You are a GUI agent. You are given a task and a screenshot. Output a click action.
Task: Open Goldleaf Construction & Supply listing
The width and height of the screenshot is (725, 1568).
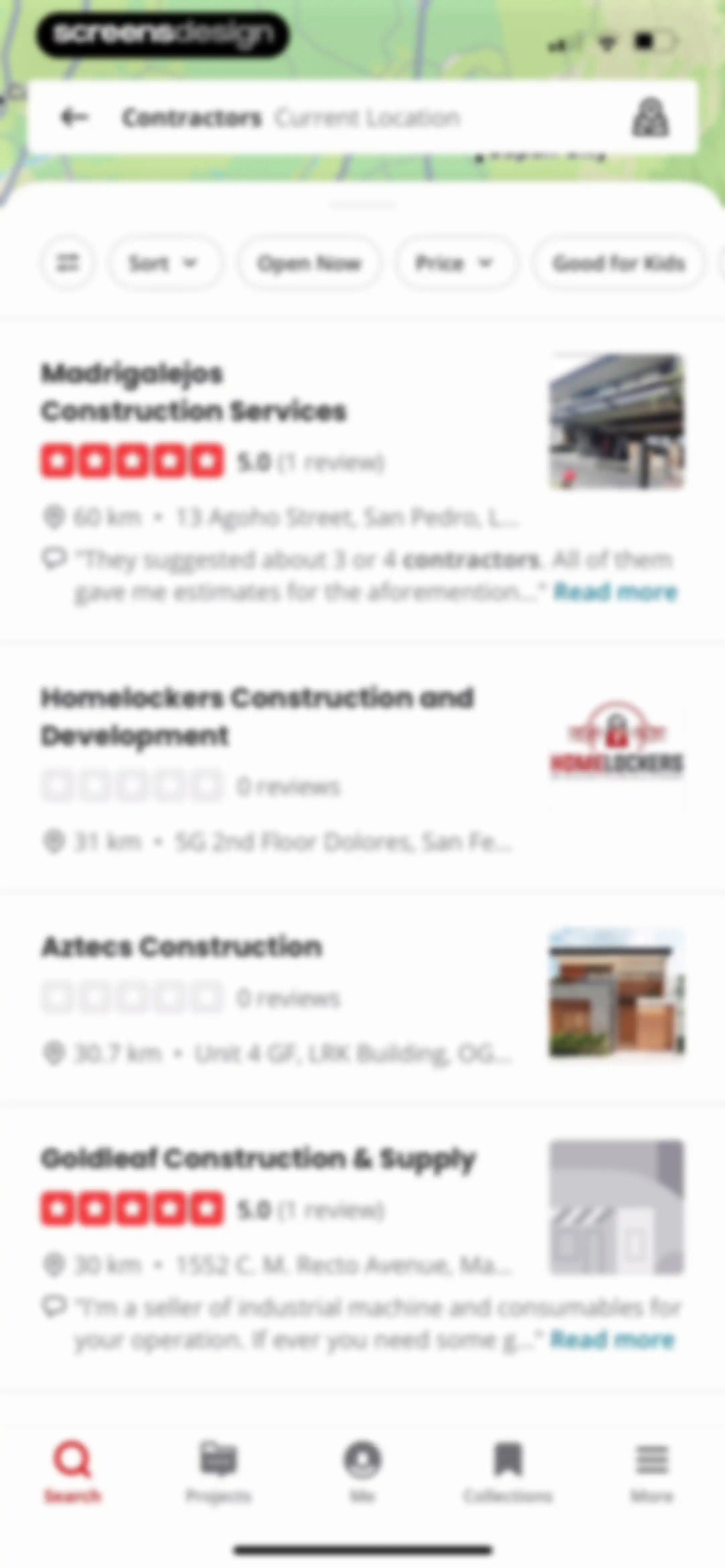(258, 1158)
